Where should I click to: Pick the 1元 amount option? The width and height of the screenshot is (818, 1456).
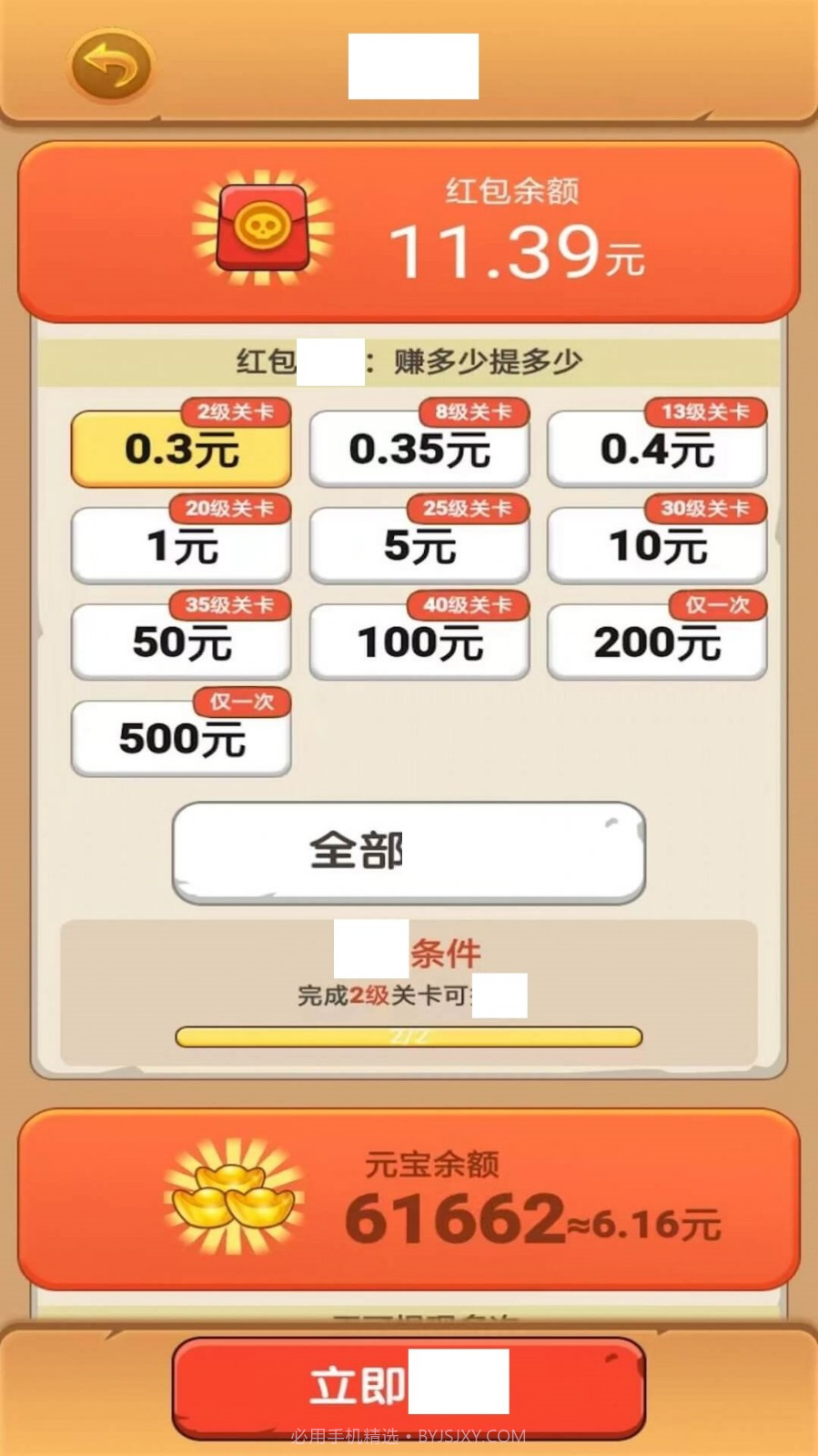181,546
